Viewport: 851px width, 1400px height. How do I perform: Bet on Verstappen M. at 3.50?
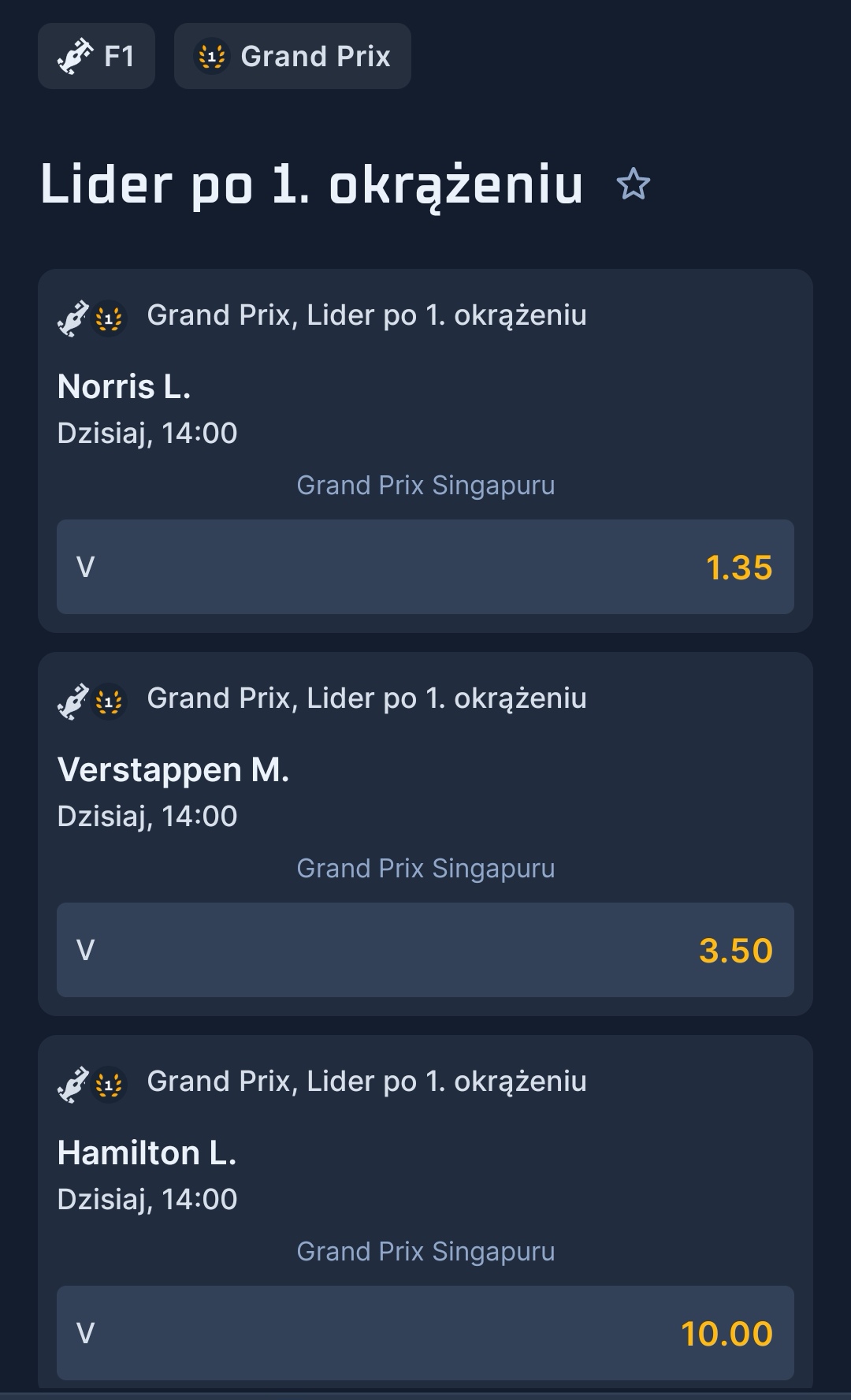[425, 950]
